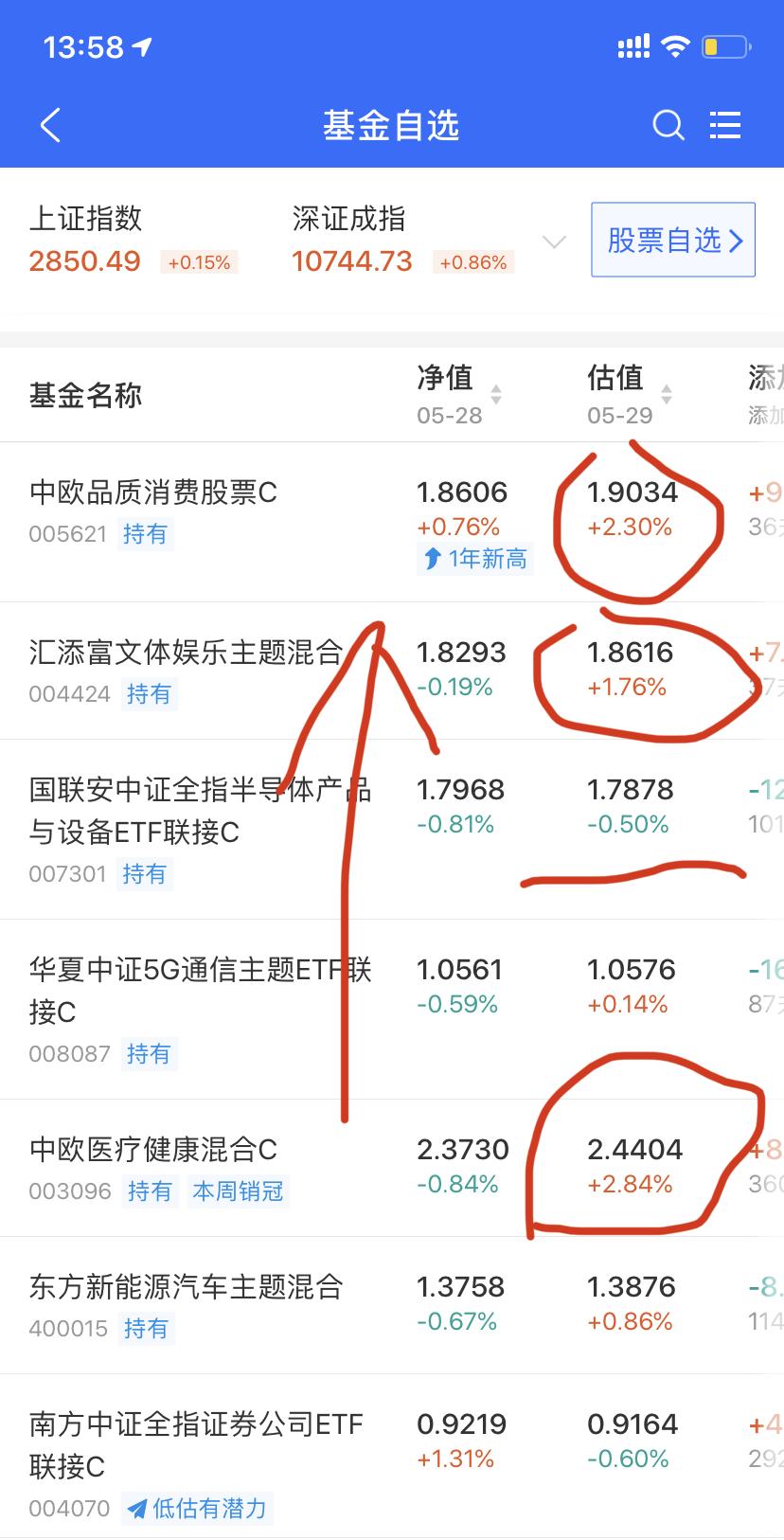Expand the index dropdown chevron
Screen dimensions: 784x1540
coord(554,242)
